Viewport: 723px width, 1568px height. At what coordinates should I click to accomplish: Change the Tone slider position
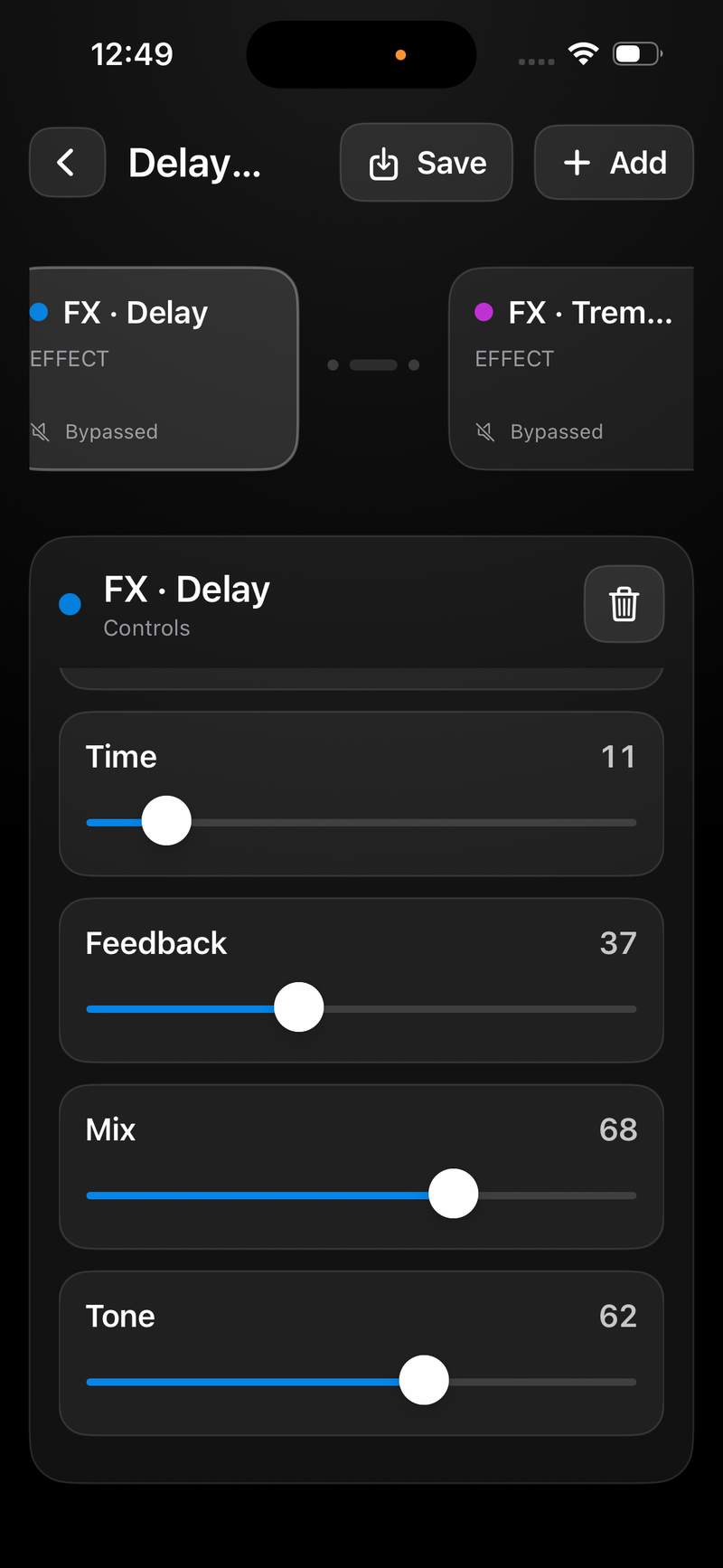[424, 1381]
